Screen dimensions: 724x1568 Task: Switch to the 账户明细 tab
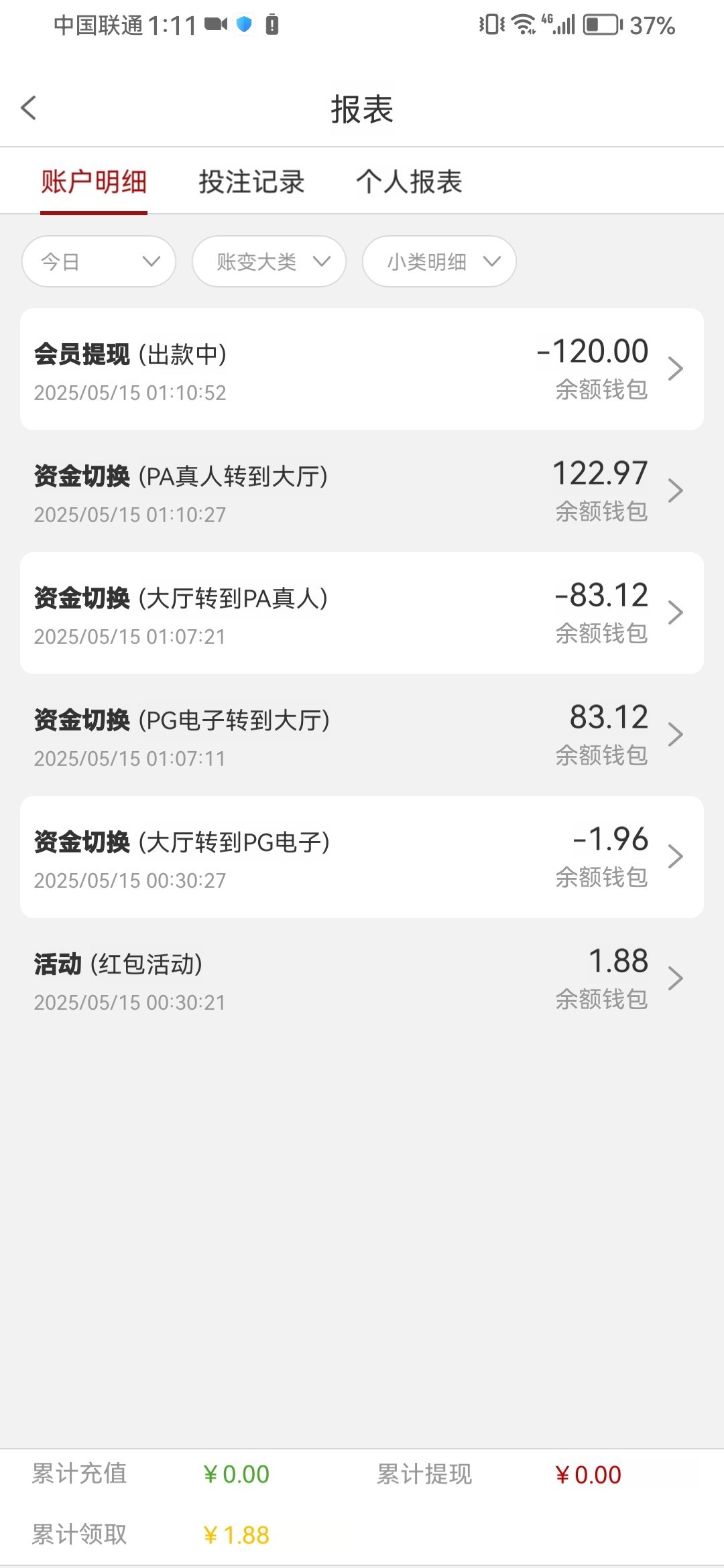click(x=94, y=182)
